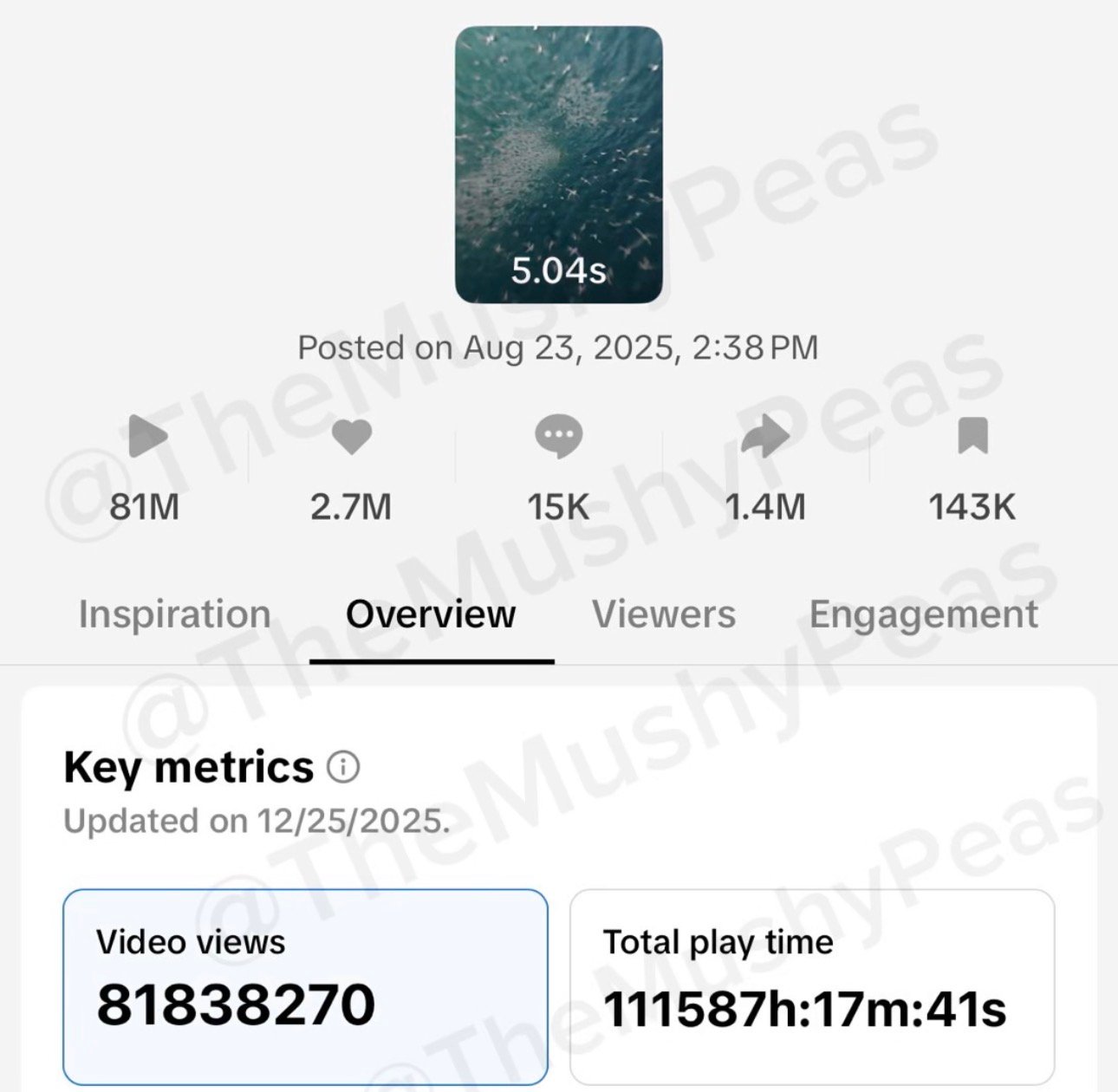This screenshot has width=1118, height=1092.
Task: Switch to the Viewers tab
Action: pyautogui.click(x=664, y=614)
